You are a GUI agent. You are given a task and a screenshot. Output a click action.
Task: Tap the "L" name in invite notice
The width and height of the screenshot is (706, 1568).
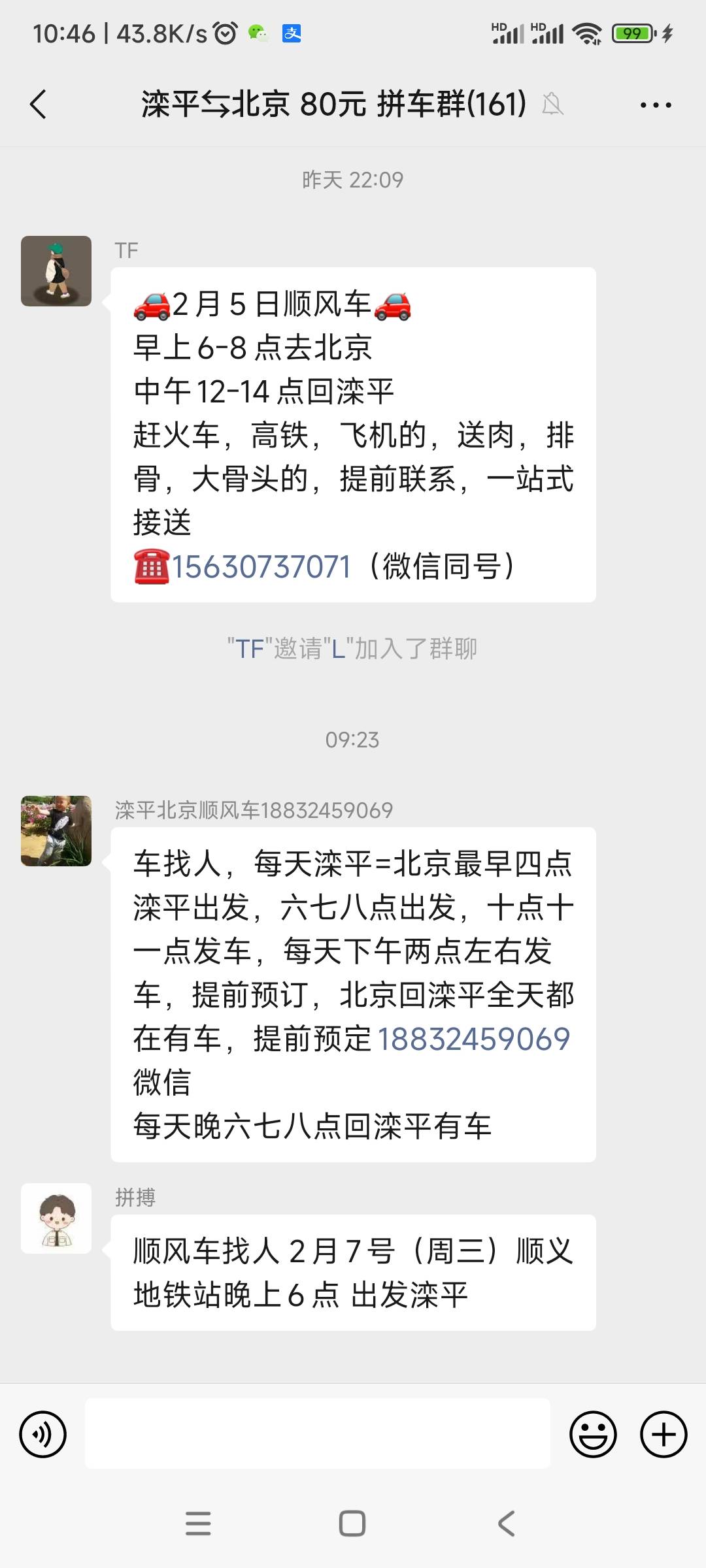[x=339, y=649]
